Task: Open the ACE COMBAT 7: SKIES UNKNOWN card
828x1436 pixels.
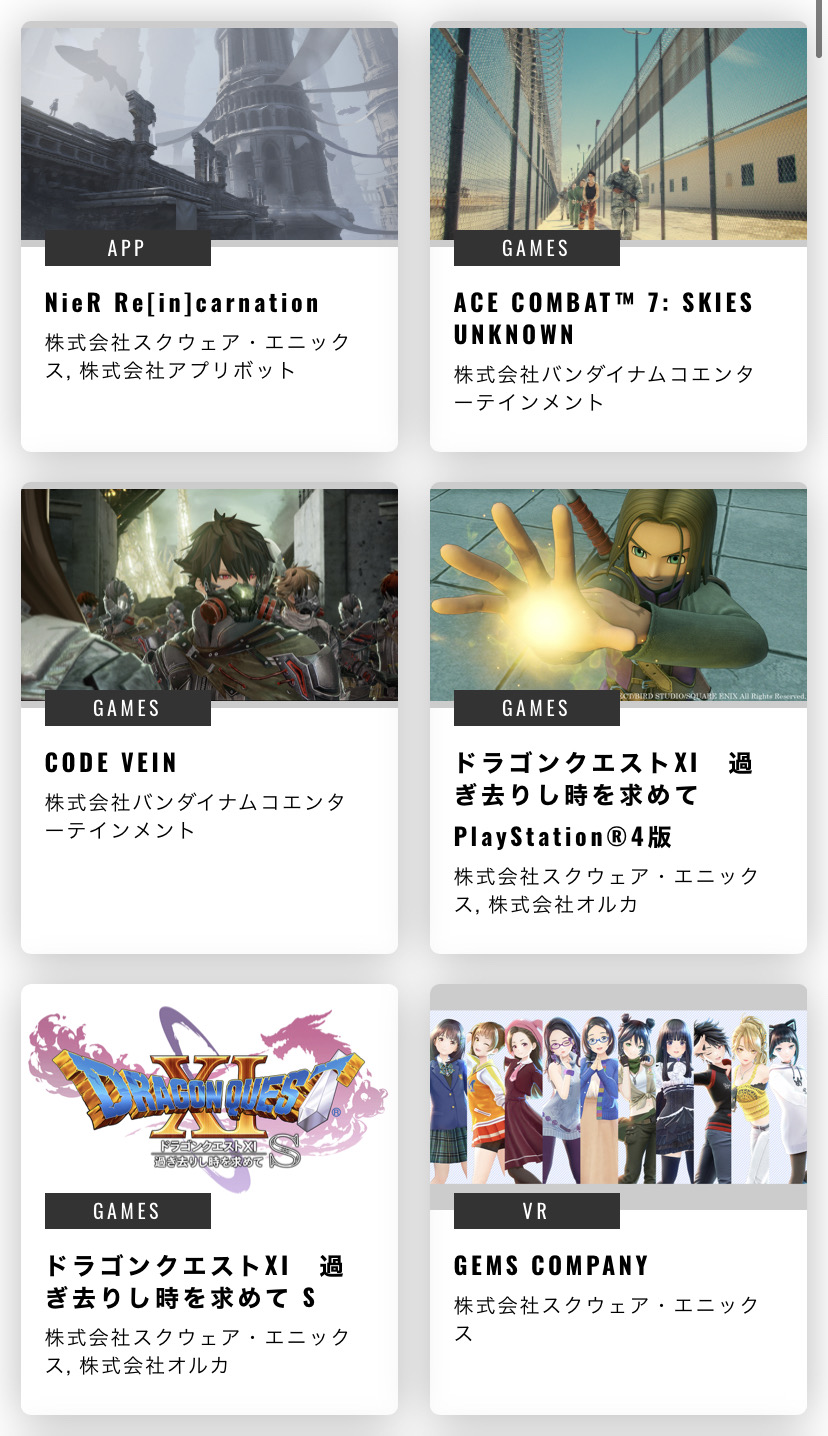Action: (x=618, y=236)
